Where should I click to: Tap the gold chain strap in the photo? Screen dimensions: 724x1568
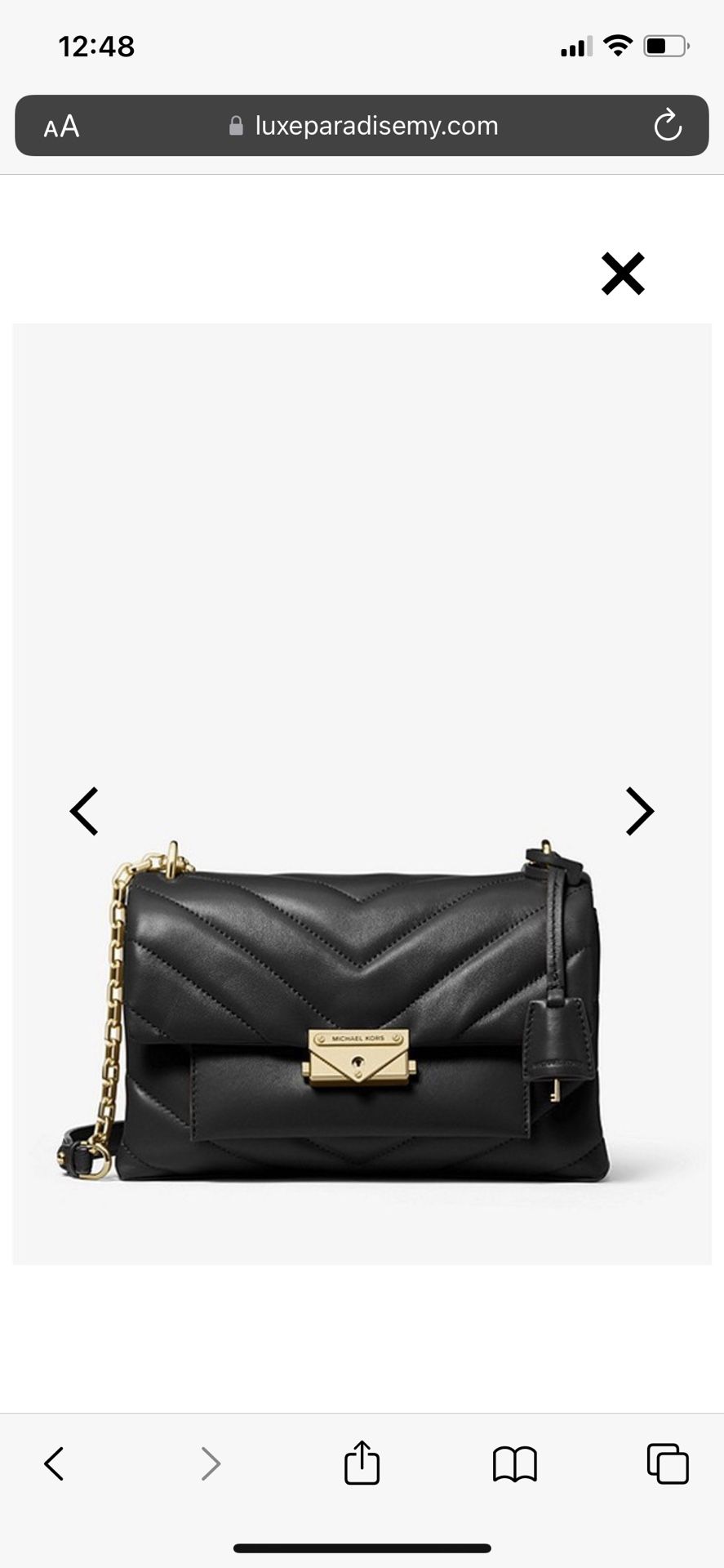[114, 980]
